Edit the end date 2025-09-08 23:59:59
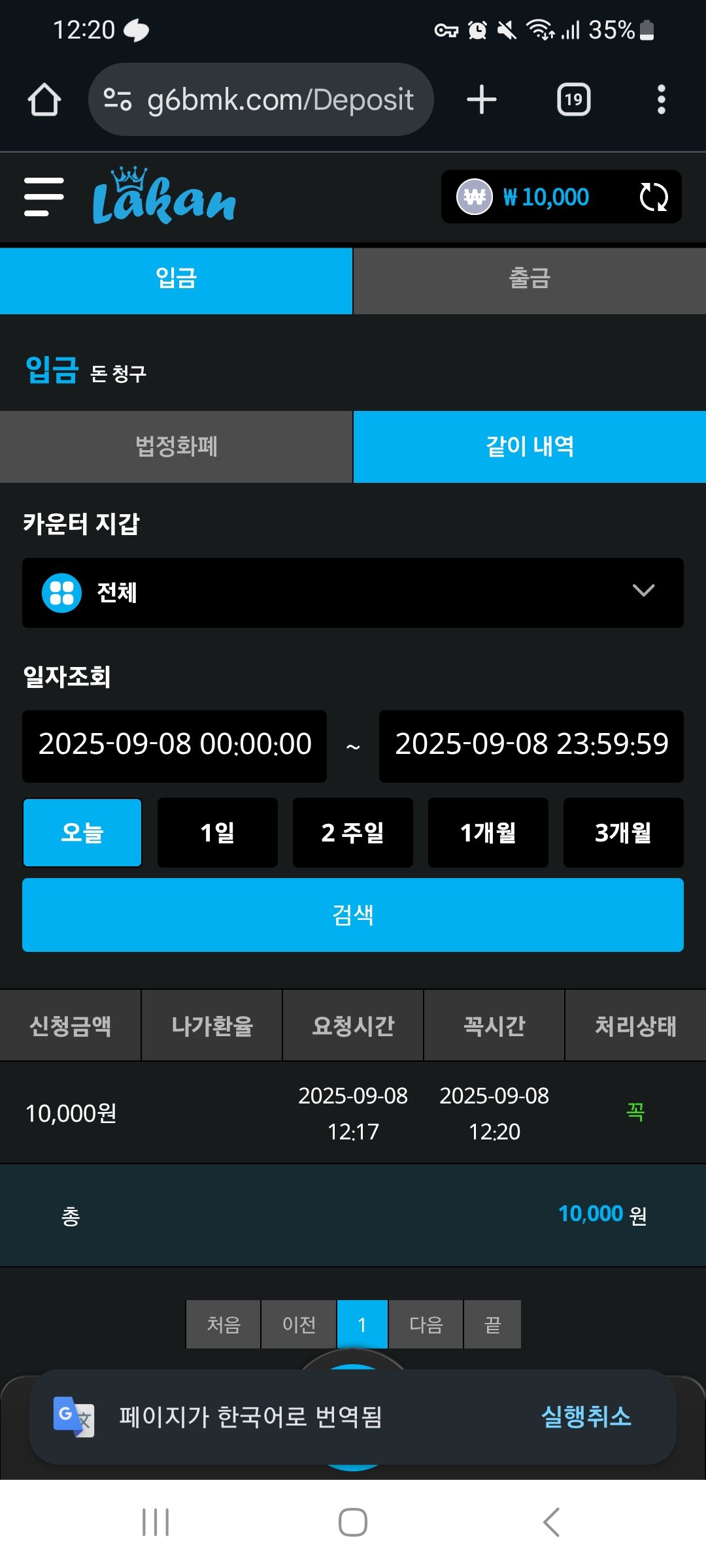Image resolution: width=706 pixels, height=1568 pixels. (x=531, y=745)
